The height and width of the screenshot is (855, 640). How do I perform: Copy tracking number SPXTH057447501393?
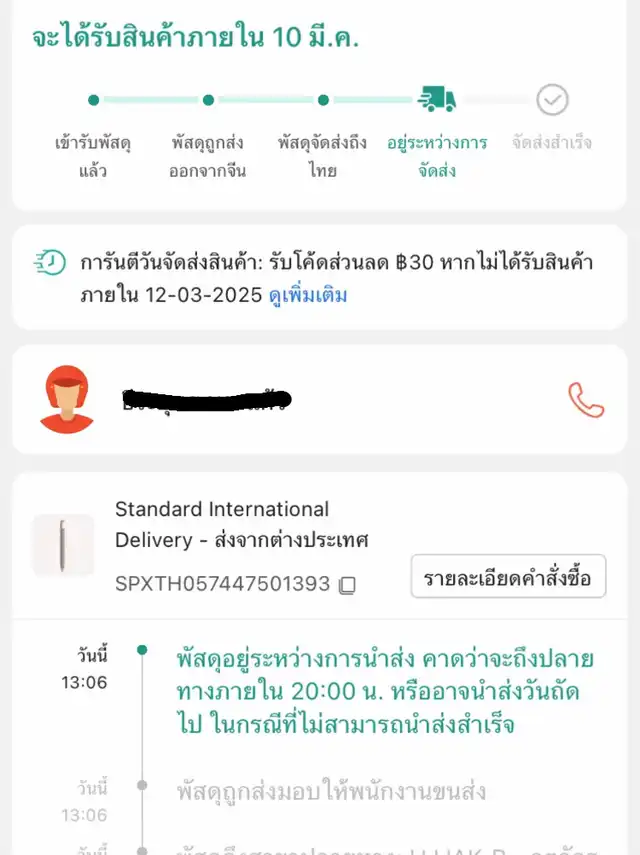[x=347, y=585]
